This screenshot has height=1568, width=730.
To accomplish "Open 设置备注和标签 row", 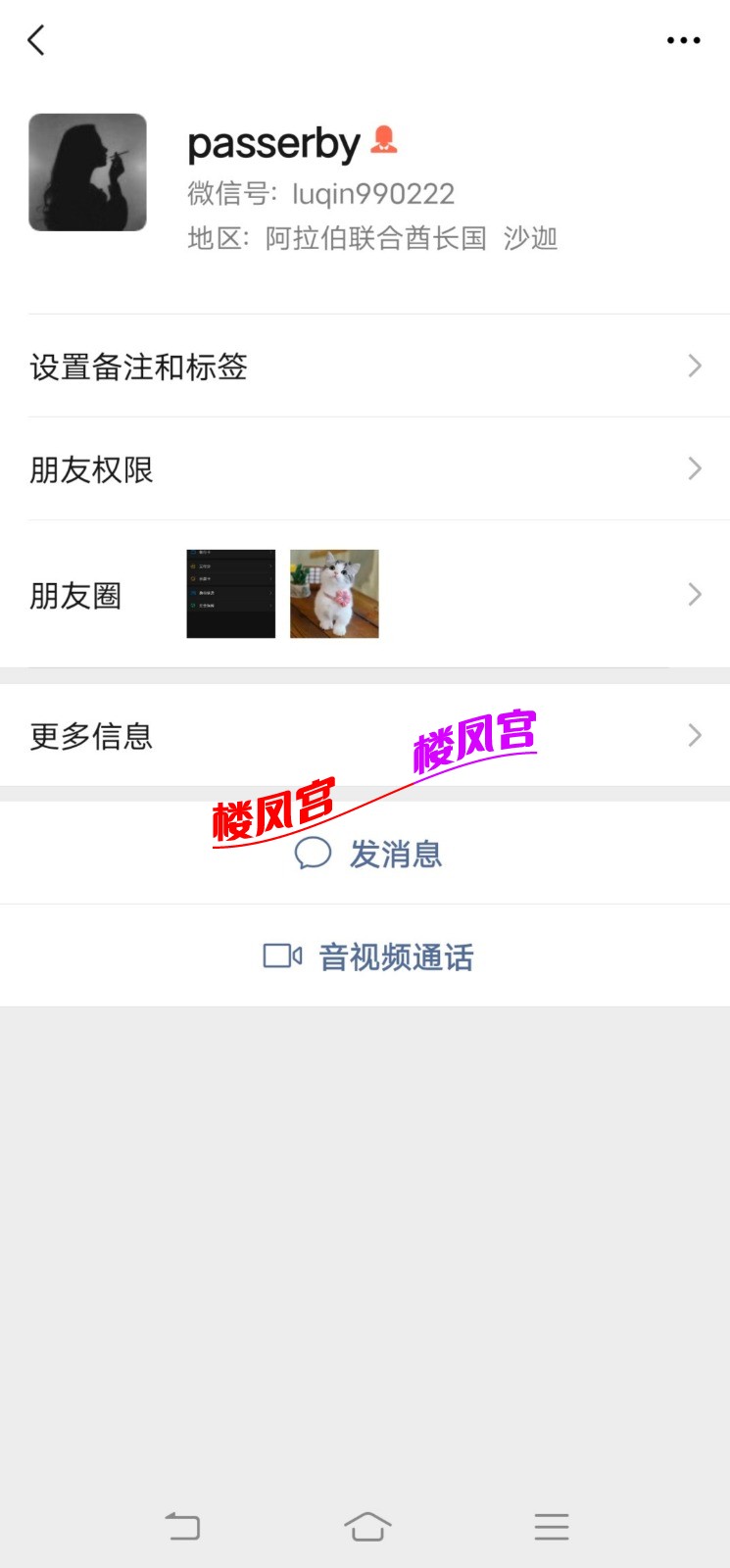I will 365,367.
